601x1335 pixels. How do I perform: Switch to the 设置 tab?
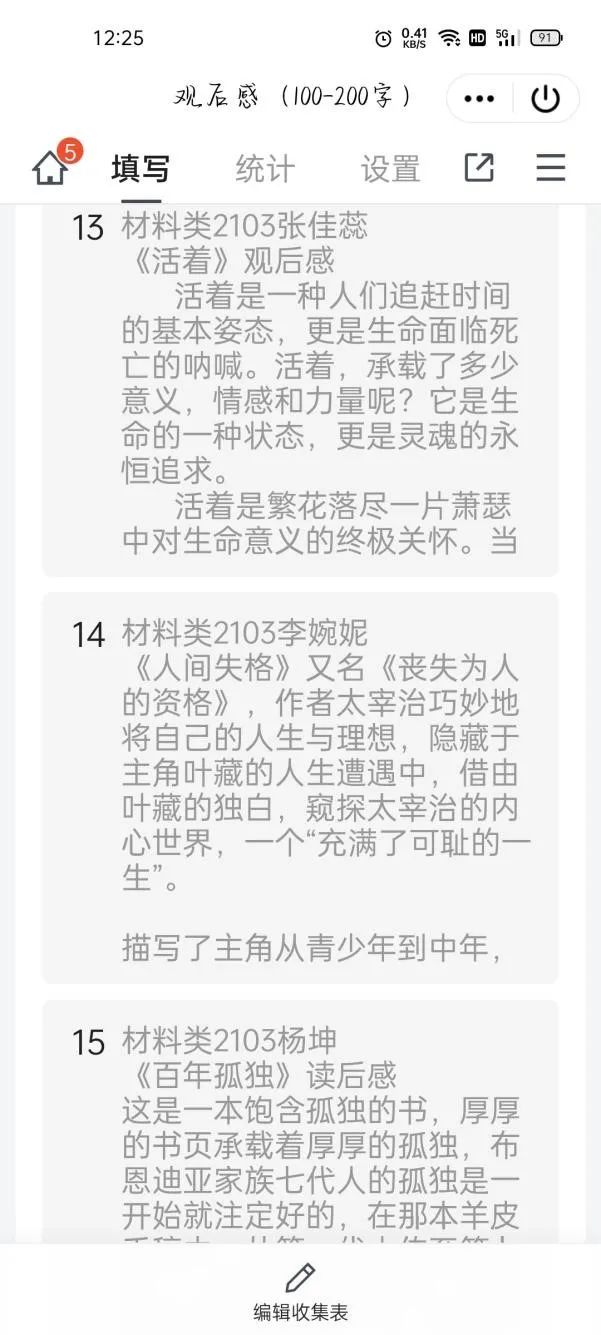[390, 169]
